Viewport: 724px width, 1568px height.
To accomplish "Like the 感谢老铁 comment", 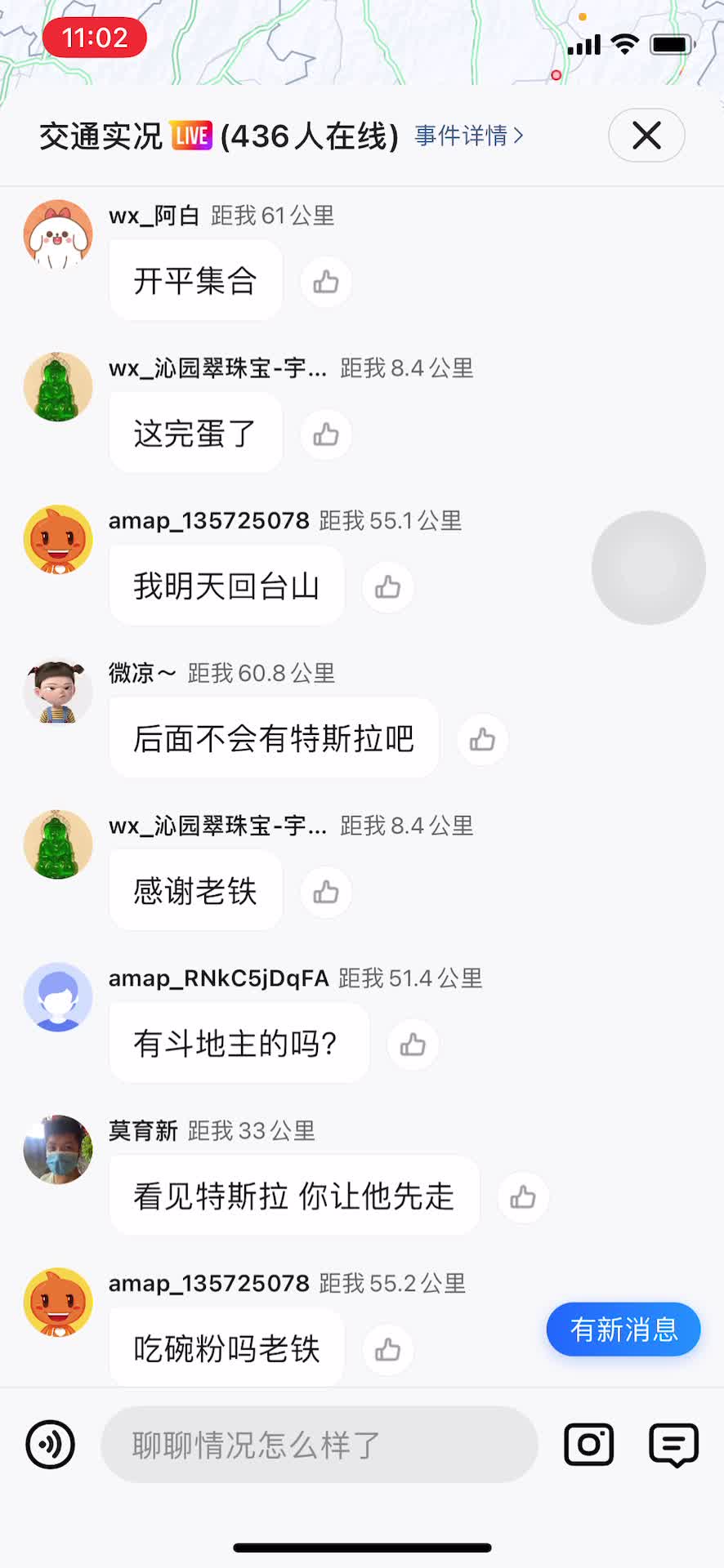I will point(326,893).
